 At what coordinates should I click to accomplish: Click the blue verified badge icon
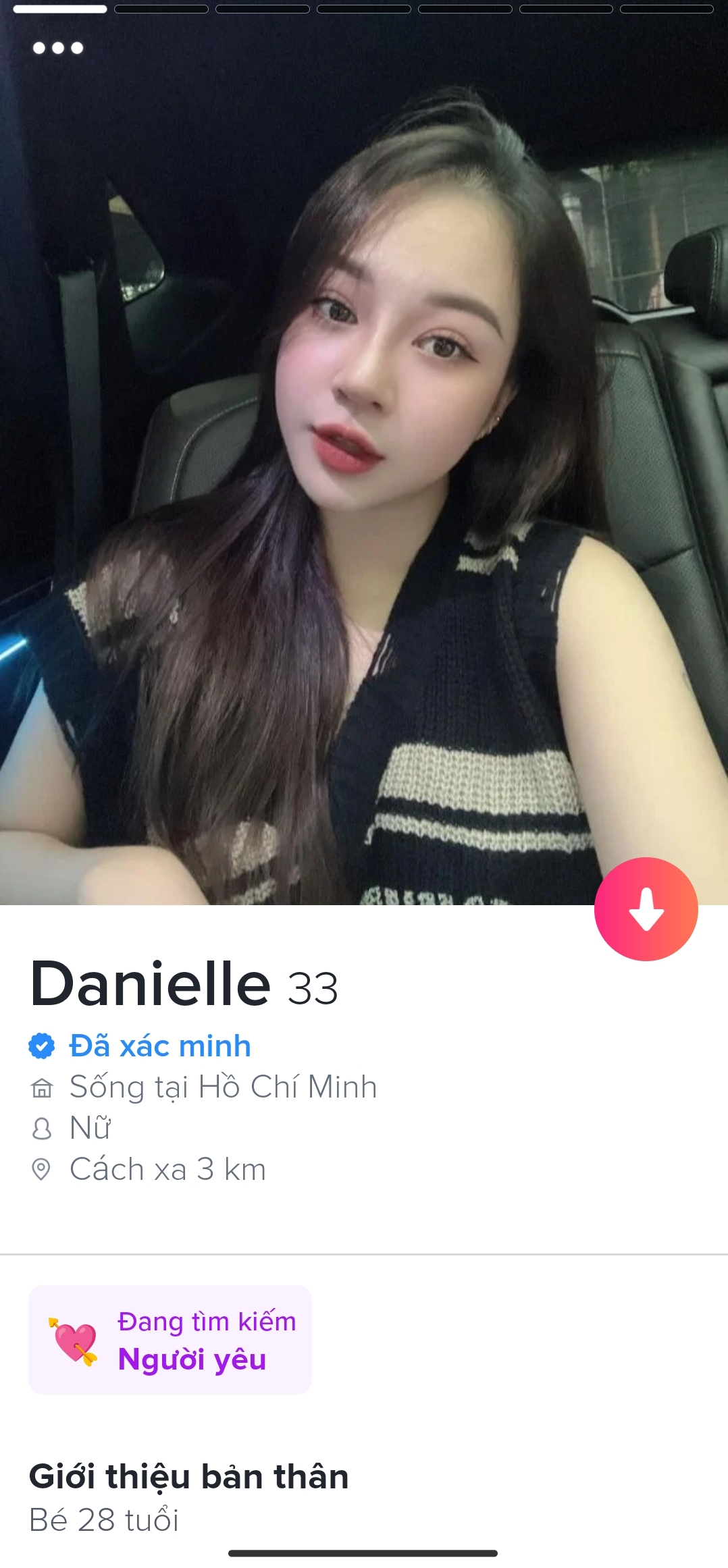pyautogui.click(x=42, y=1044)
